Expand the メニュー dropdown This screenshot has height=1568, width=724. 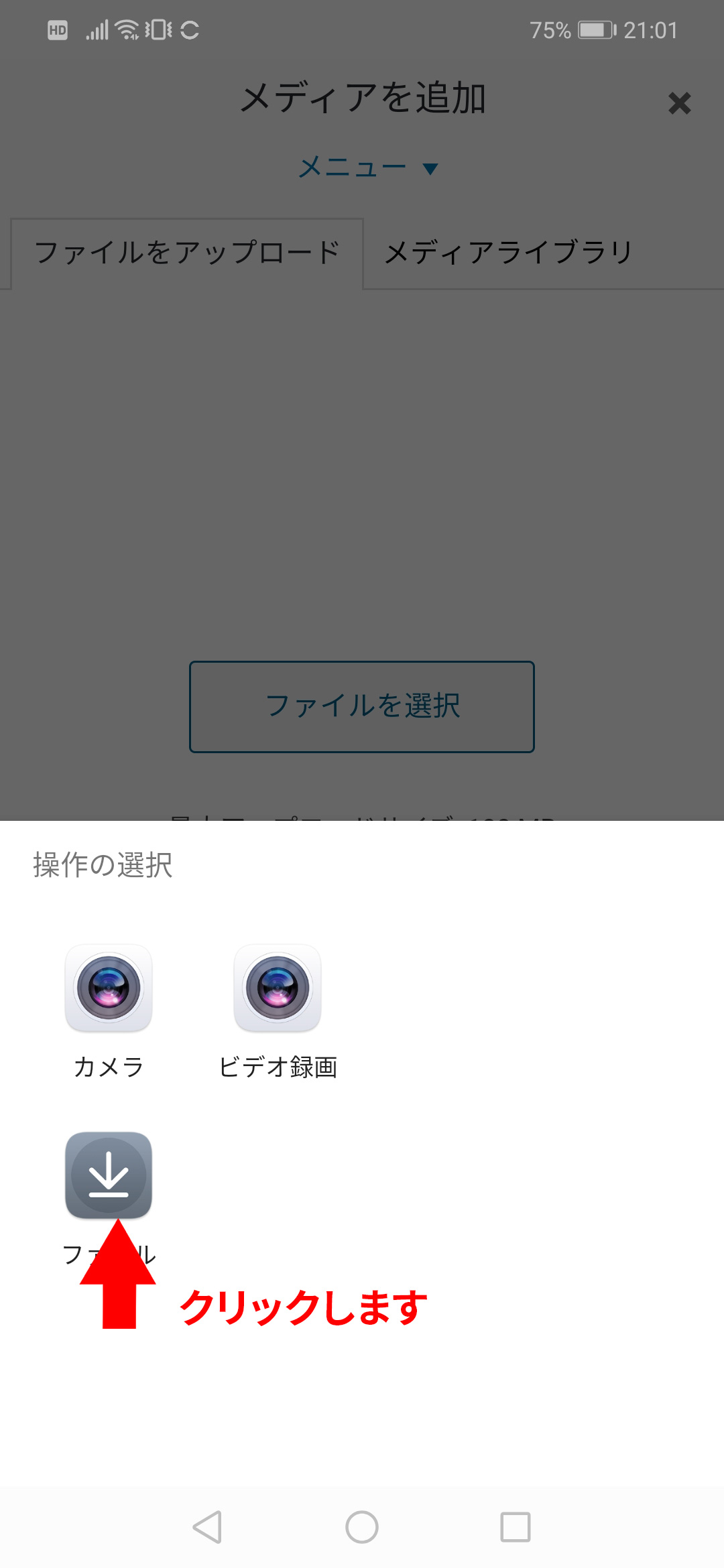pos(367,168)
